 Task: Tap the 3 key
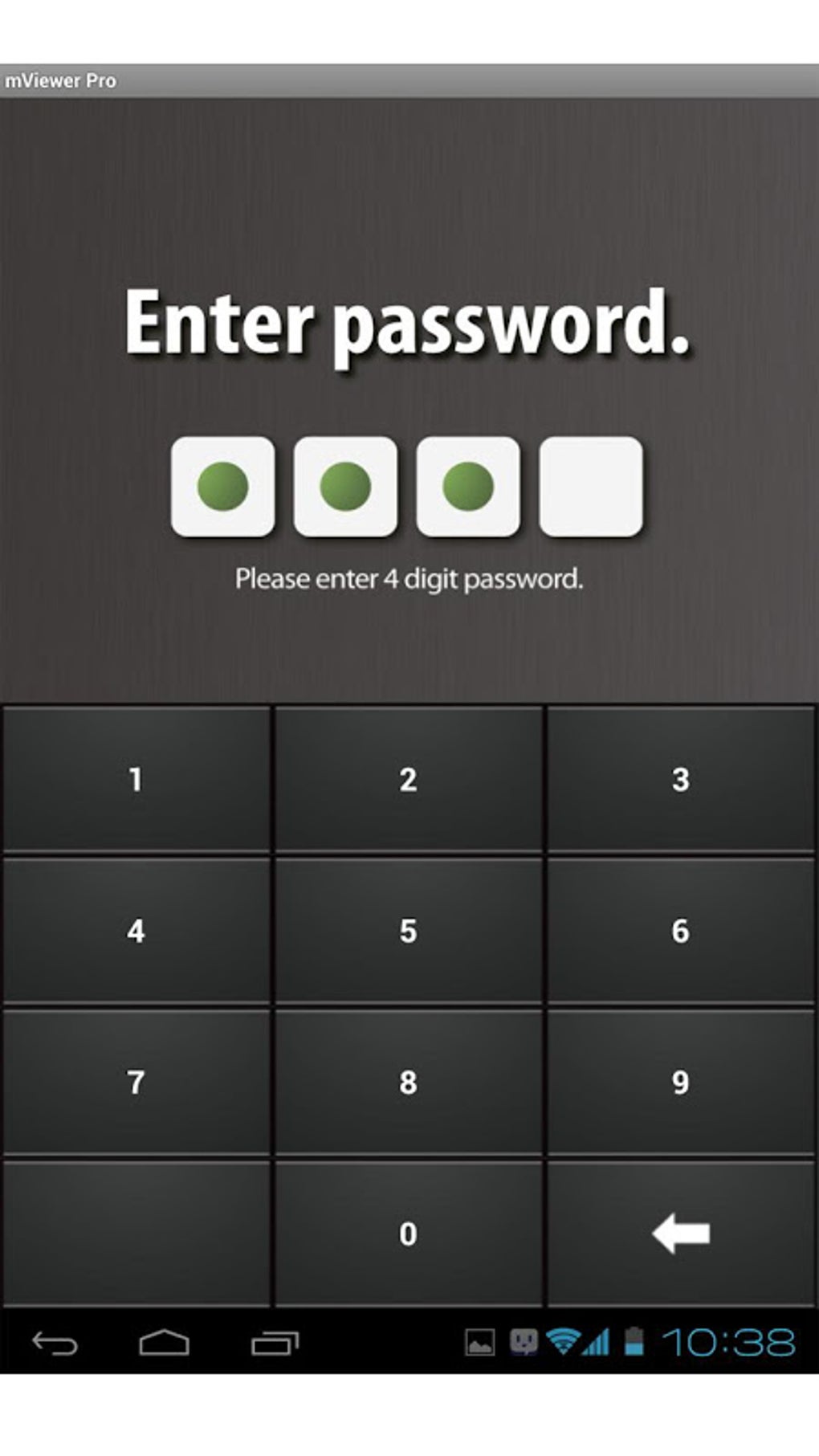pos(680,779)
